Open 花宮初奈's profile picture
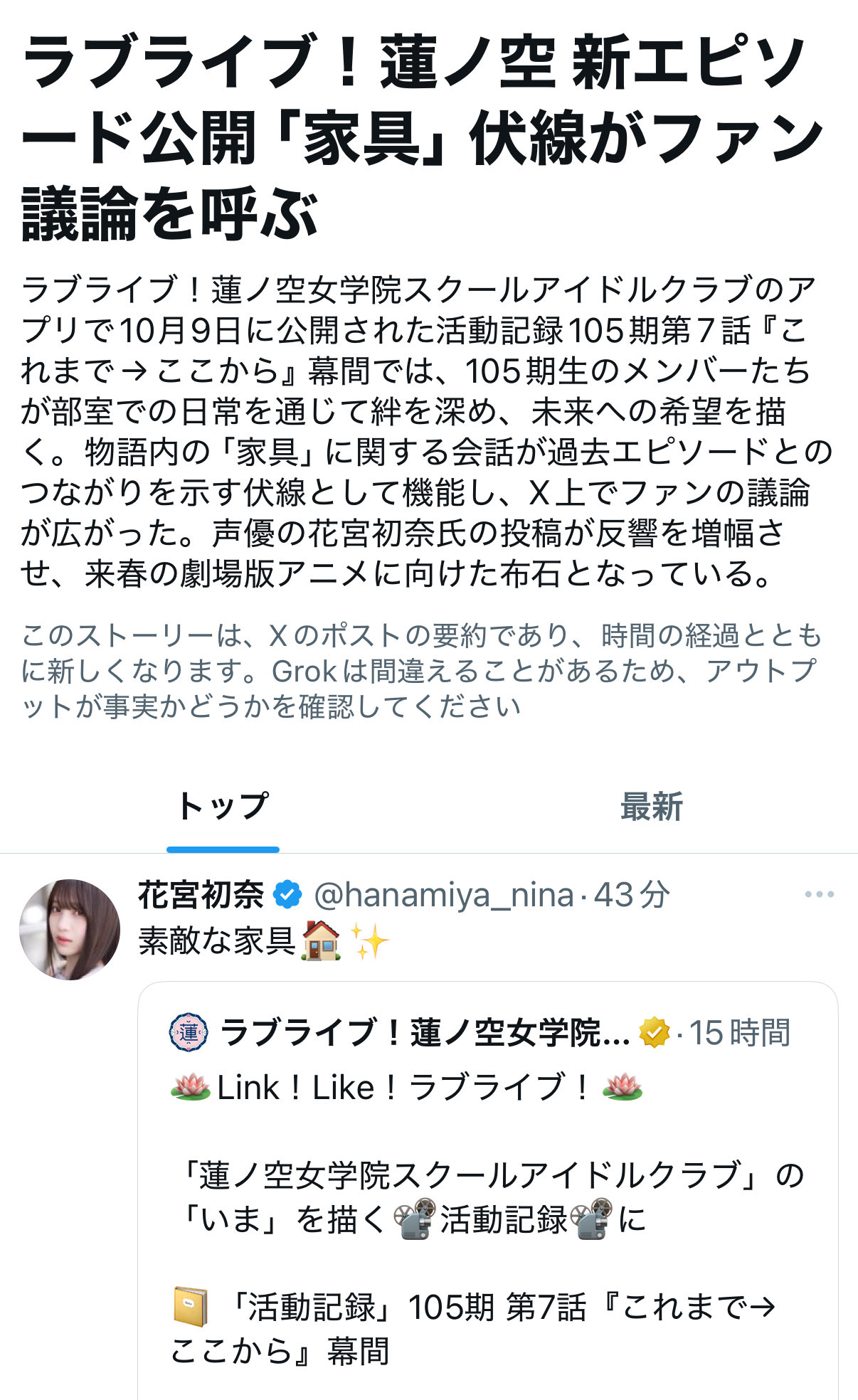The height and width of the screenshot is (1400, 858). pyautogui.click(x=70, y=929)
